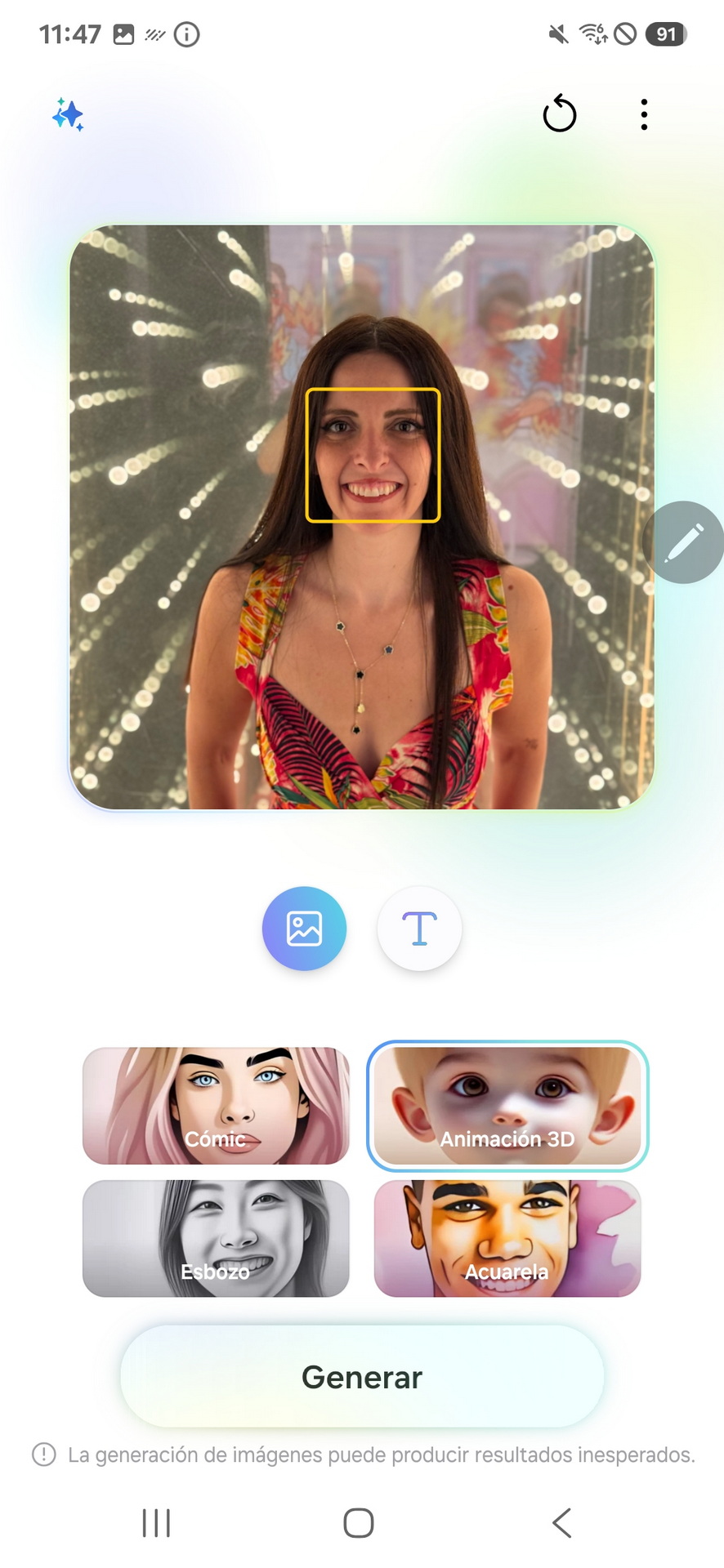724x1568 pixels.
Task: Go back with the navigation arrow
Action: click(561, 1523)
